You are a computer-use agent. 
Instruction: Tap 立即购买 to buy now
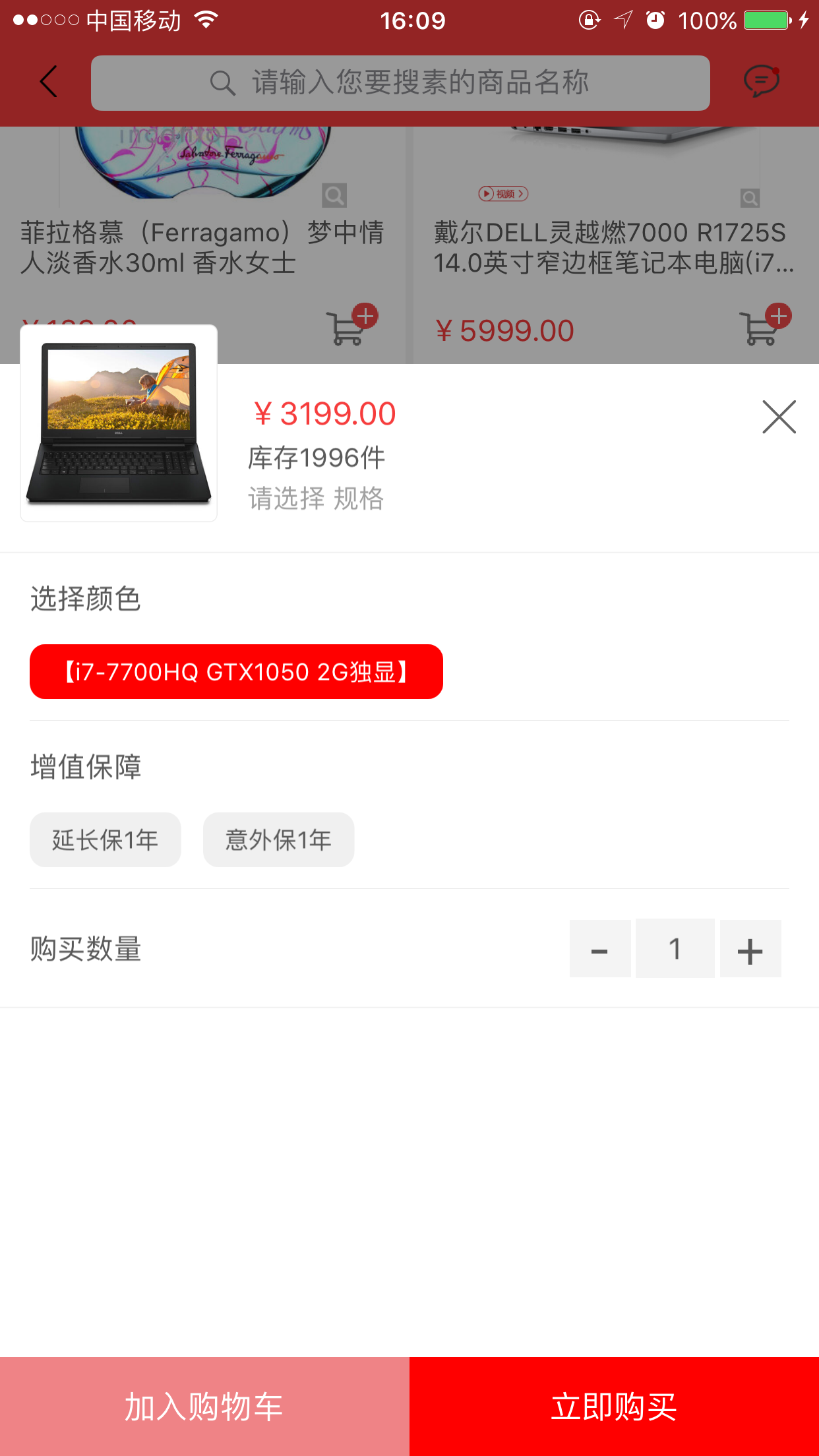[614, 1406]
